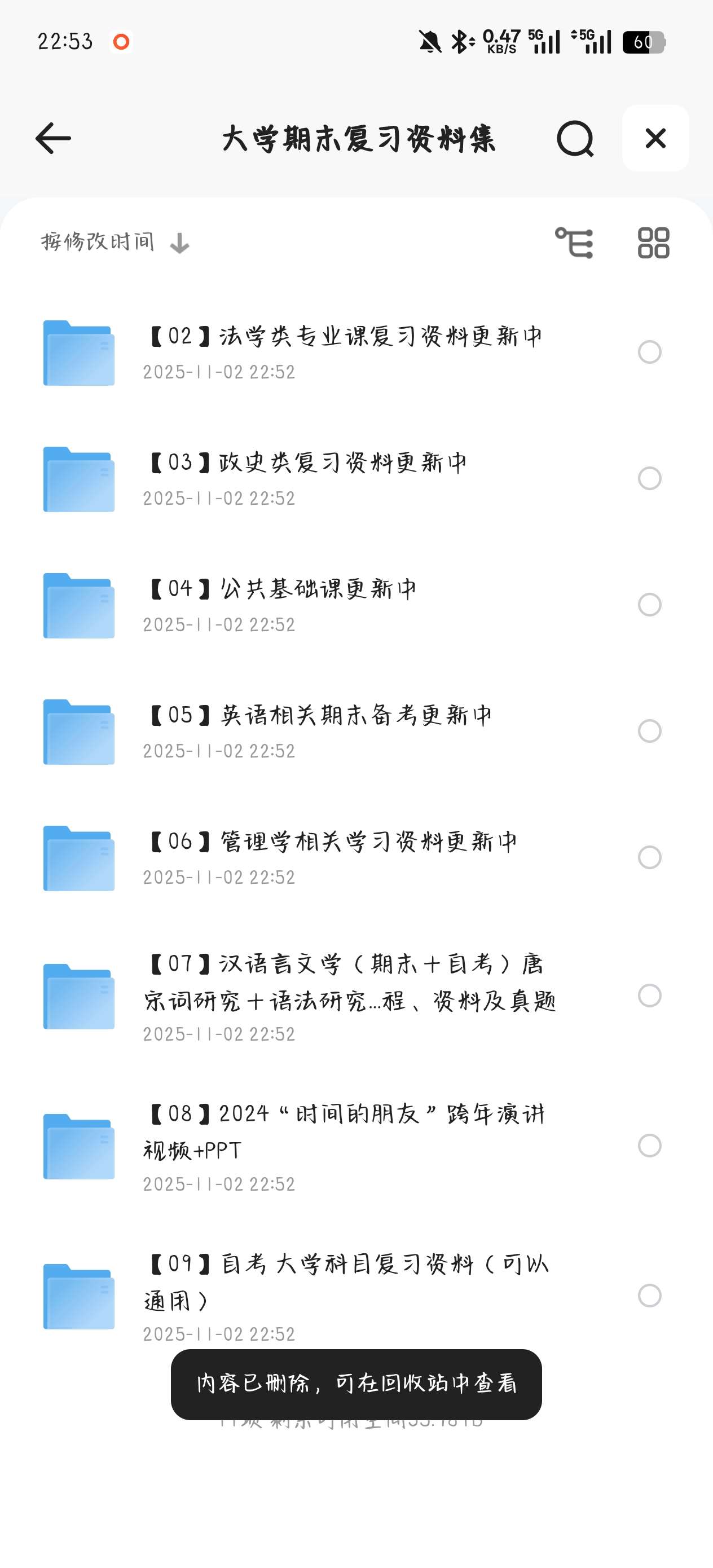Check the battery level indicator

[644, 41]
